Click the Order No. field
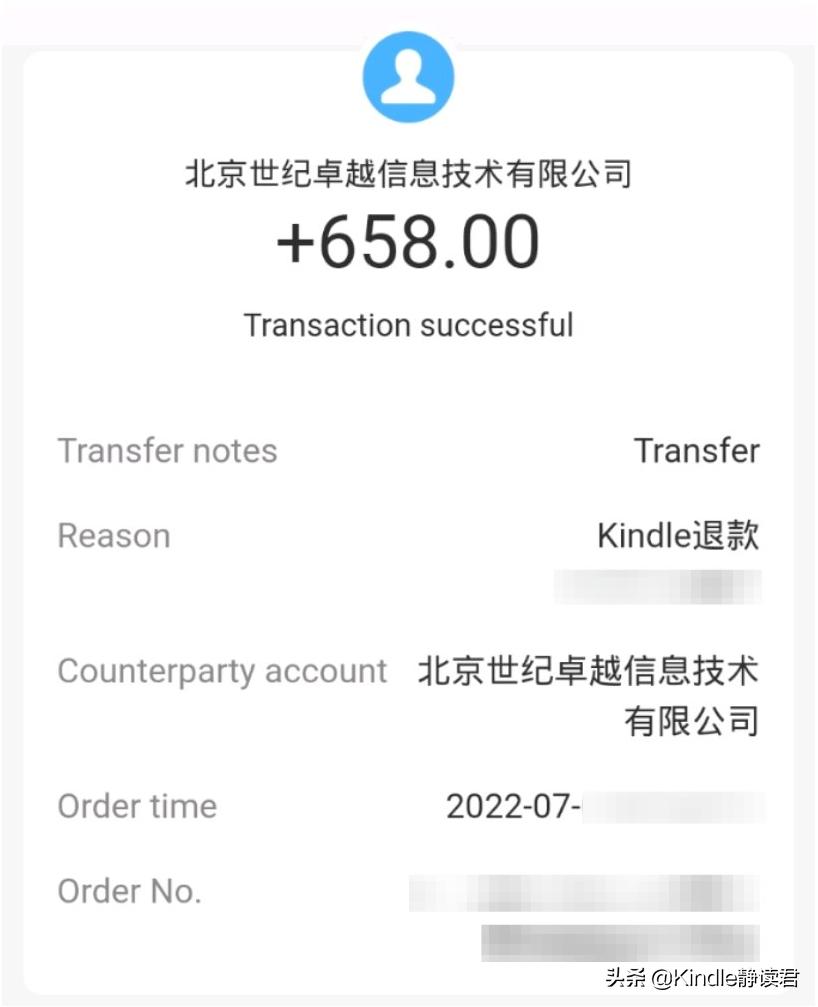The image size is (818, 1007). pyautogui.click(x=130, y=891)
